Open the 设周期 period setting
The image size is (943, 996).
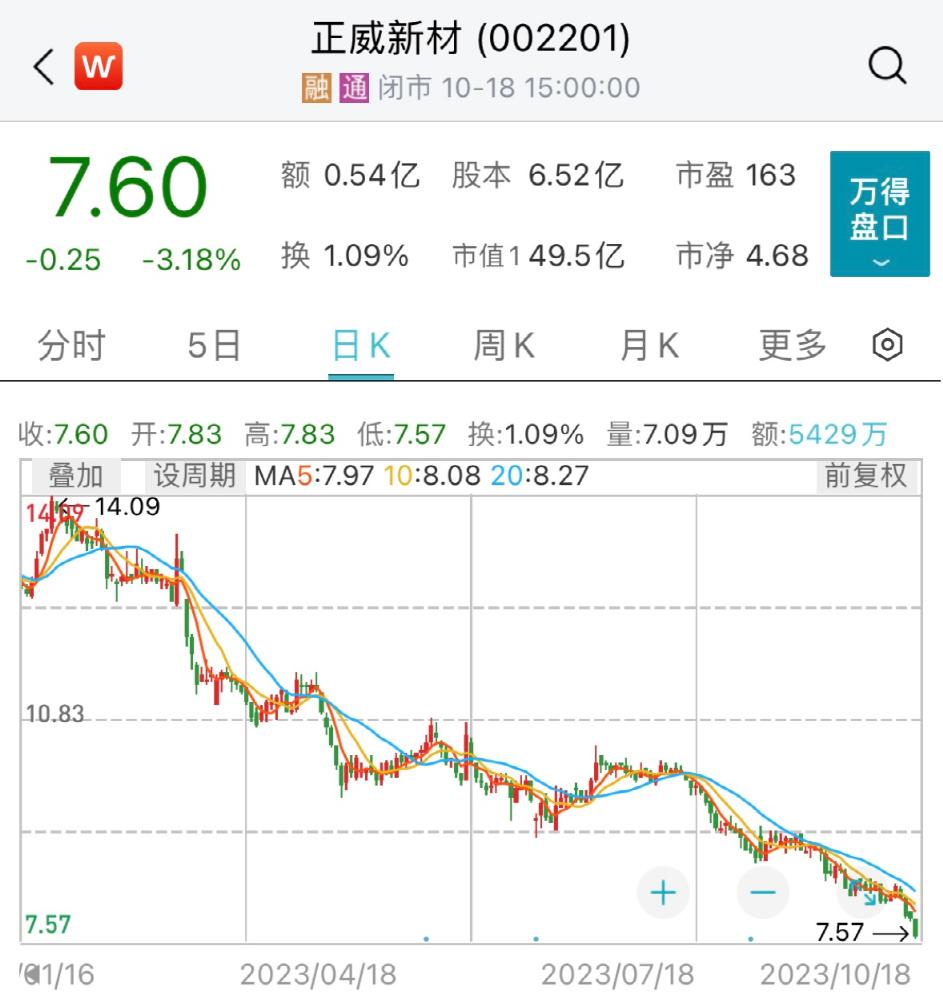pyautogui.click(x=194, y=476)
